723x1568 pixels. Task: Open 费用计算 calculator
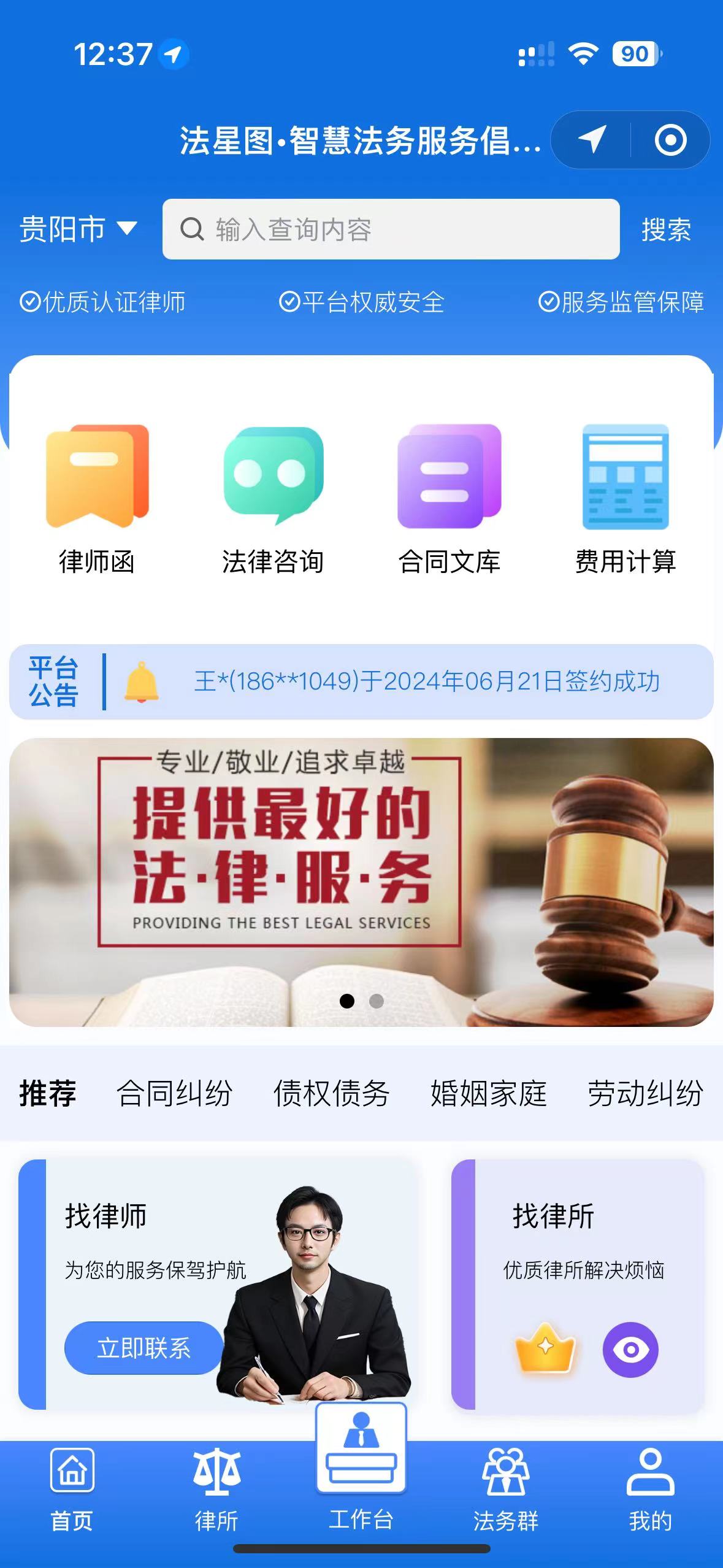point(625,498)
